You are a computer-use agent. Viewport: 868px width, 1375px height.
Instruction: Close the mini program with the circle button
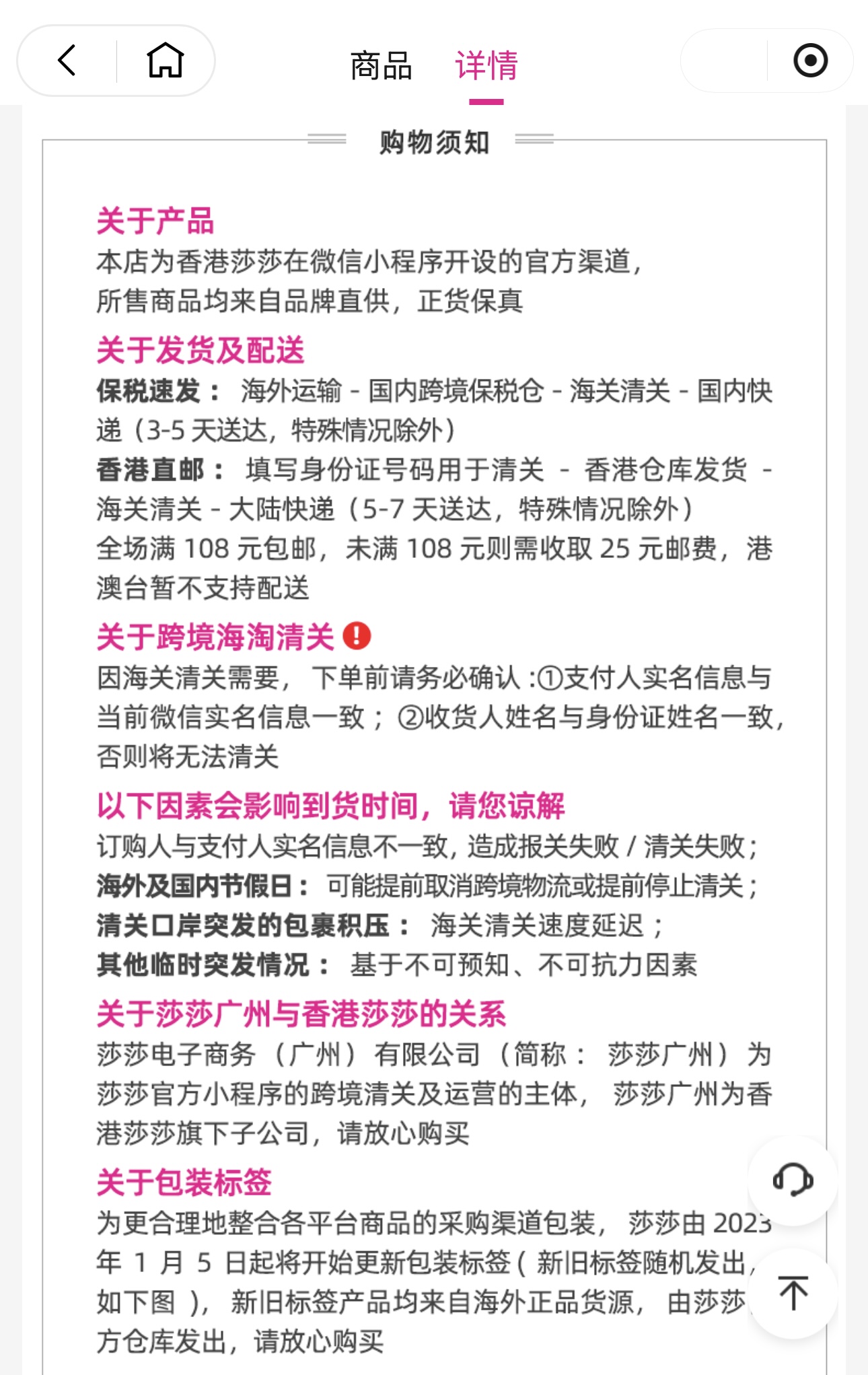click(810, 61)
